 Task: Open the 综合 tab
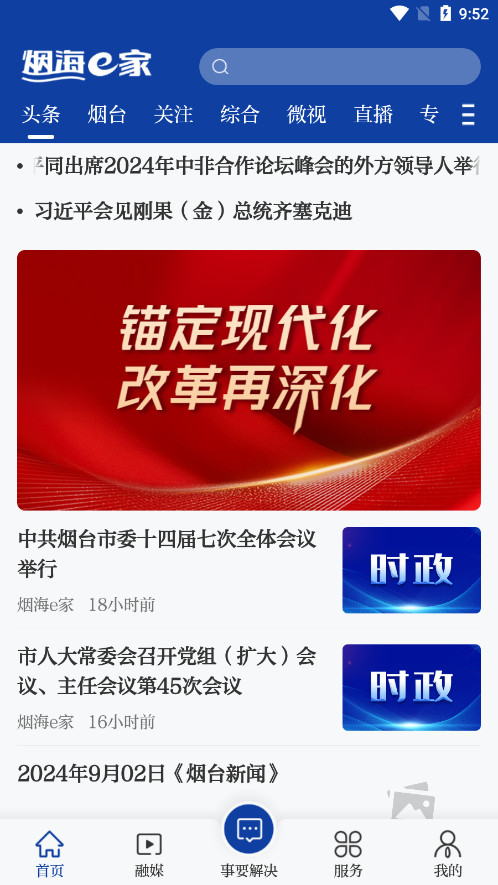point(240,115)
